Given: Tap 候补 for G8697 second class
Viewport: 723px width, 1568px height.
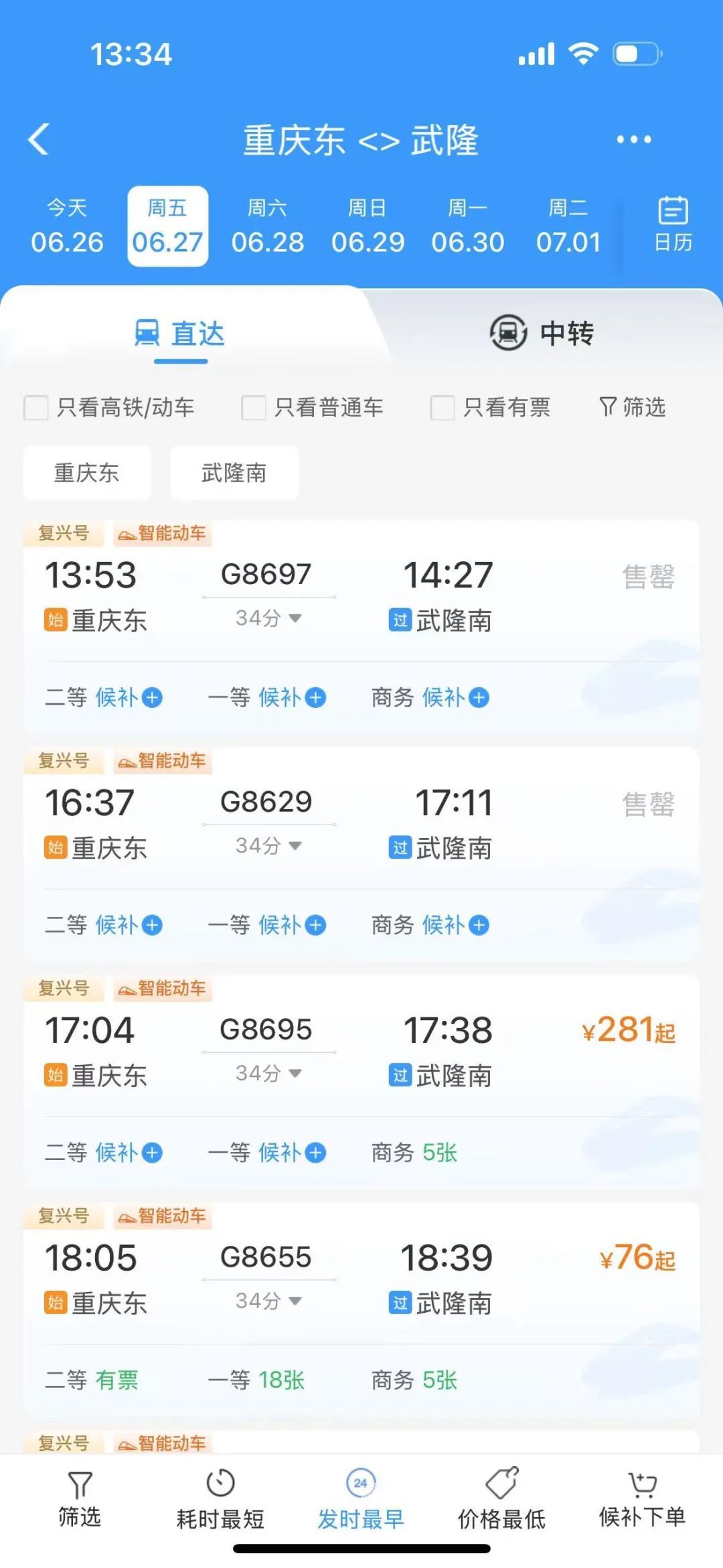Looking at the screenshot, I should point(129,698).
